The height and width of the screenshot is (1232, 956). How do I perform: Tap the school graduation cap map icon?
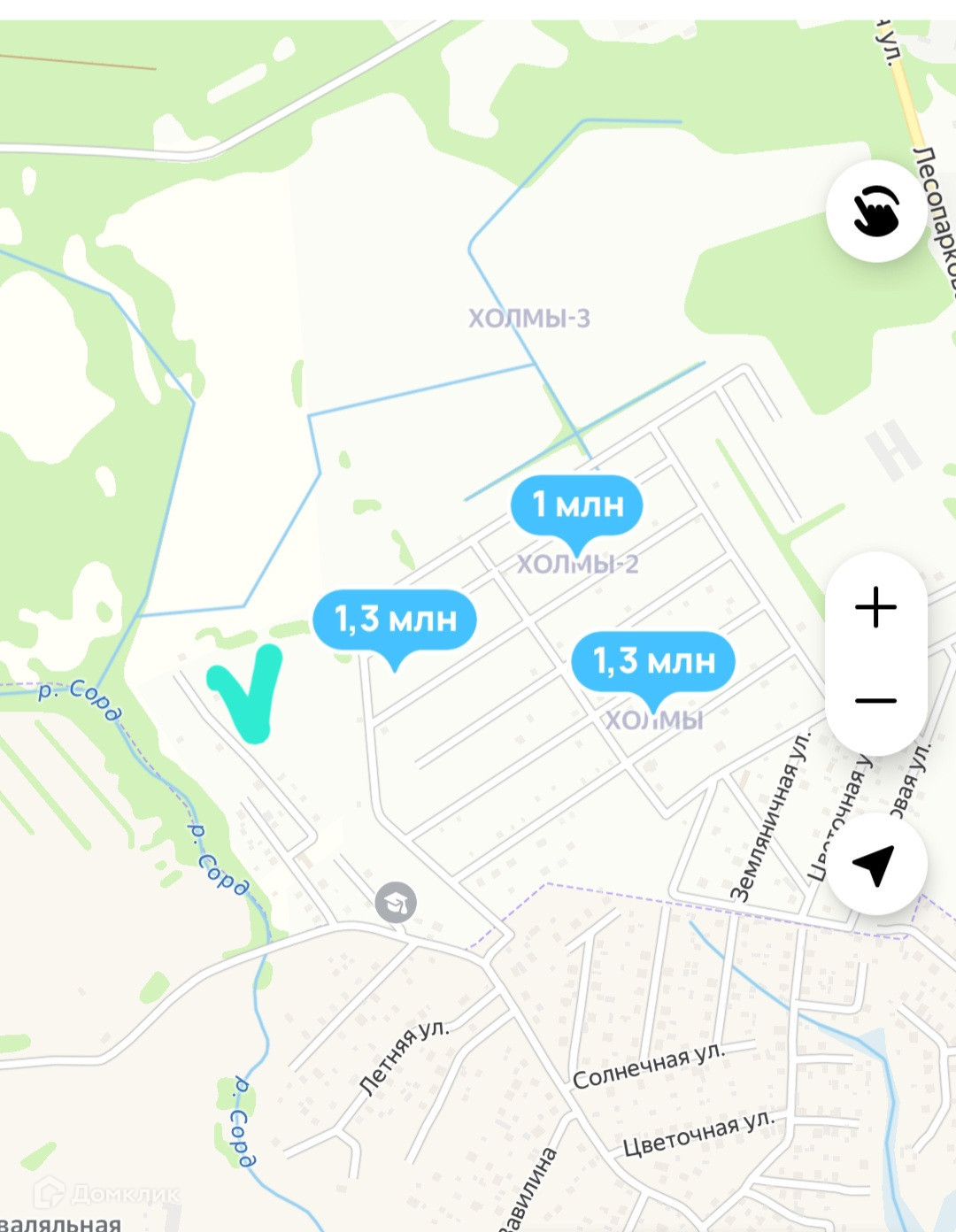pos(396,903)
